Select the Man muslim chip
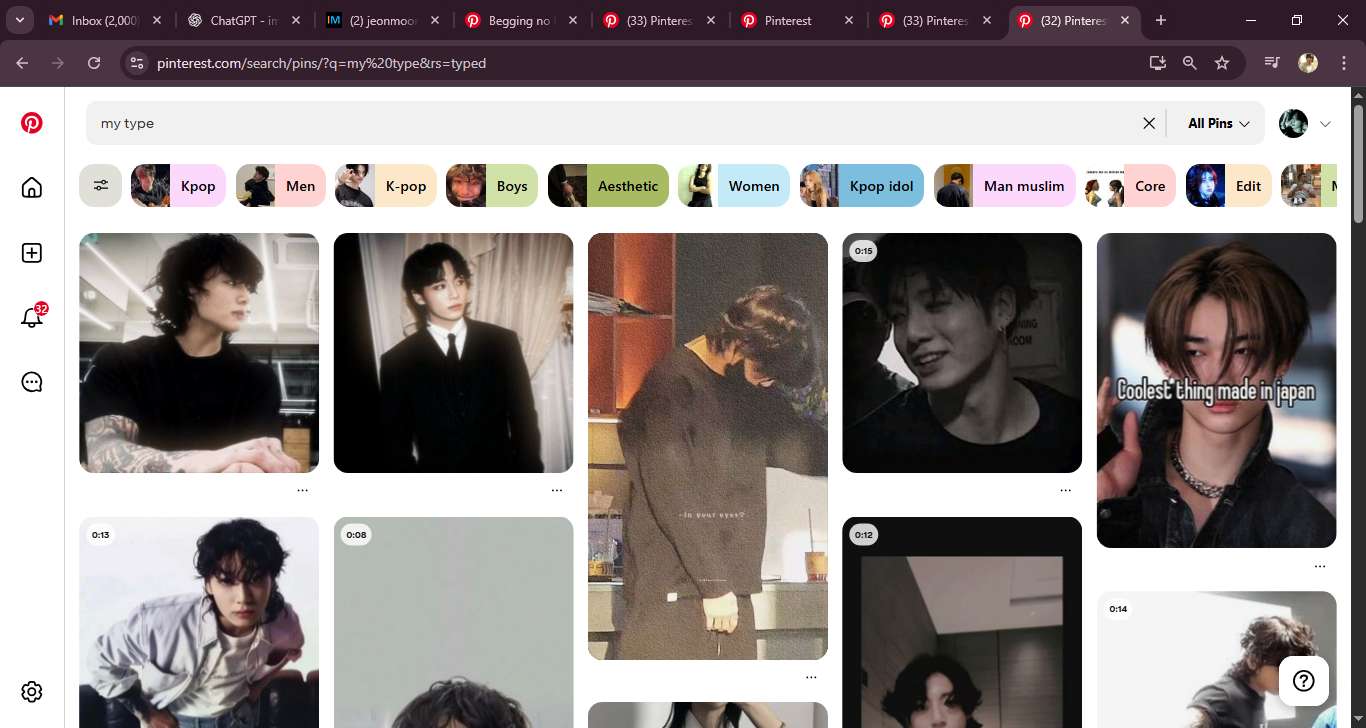 click(1005, 186)
